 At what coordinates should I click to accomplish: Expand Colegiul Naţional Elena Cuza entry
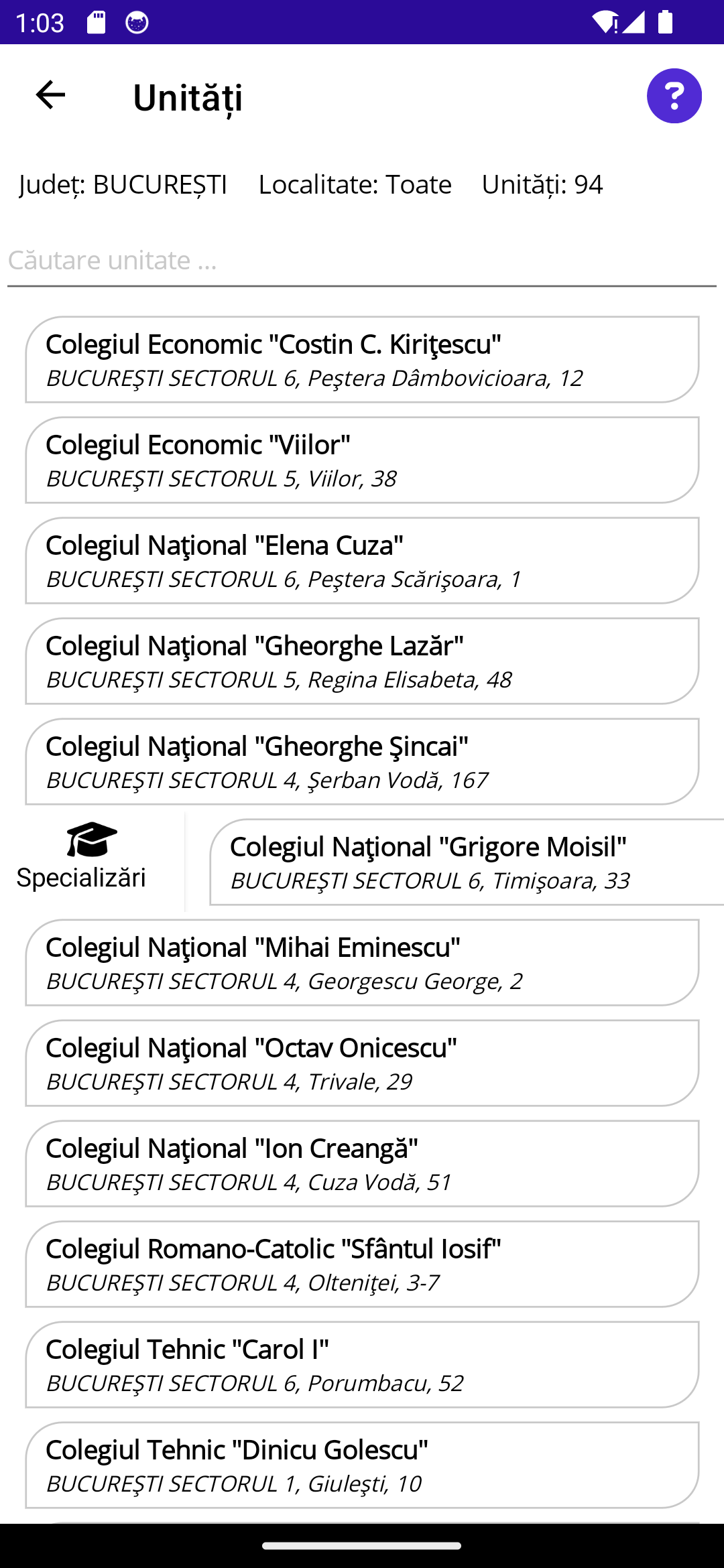point(362,562)
